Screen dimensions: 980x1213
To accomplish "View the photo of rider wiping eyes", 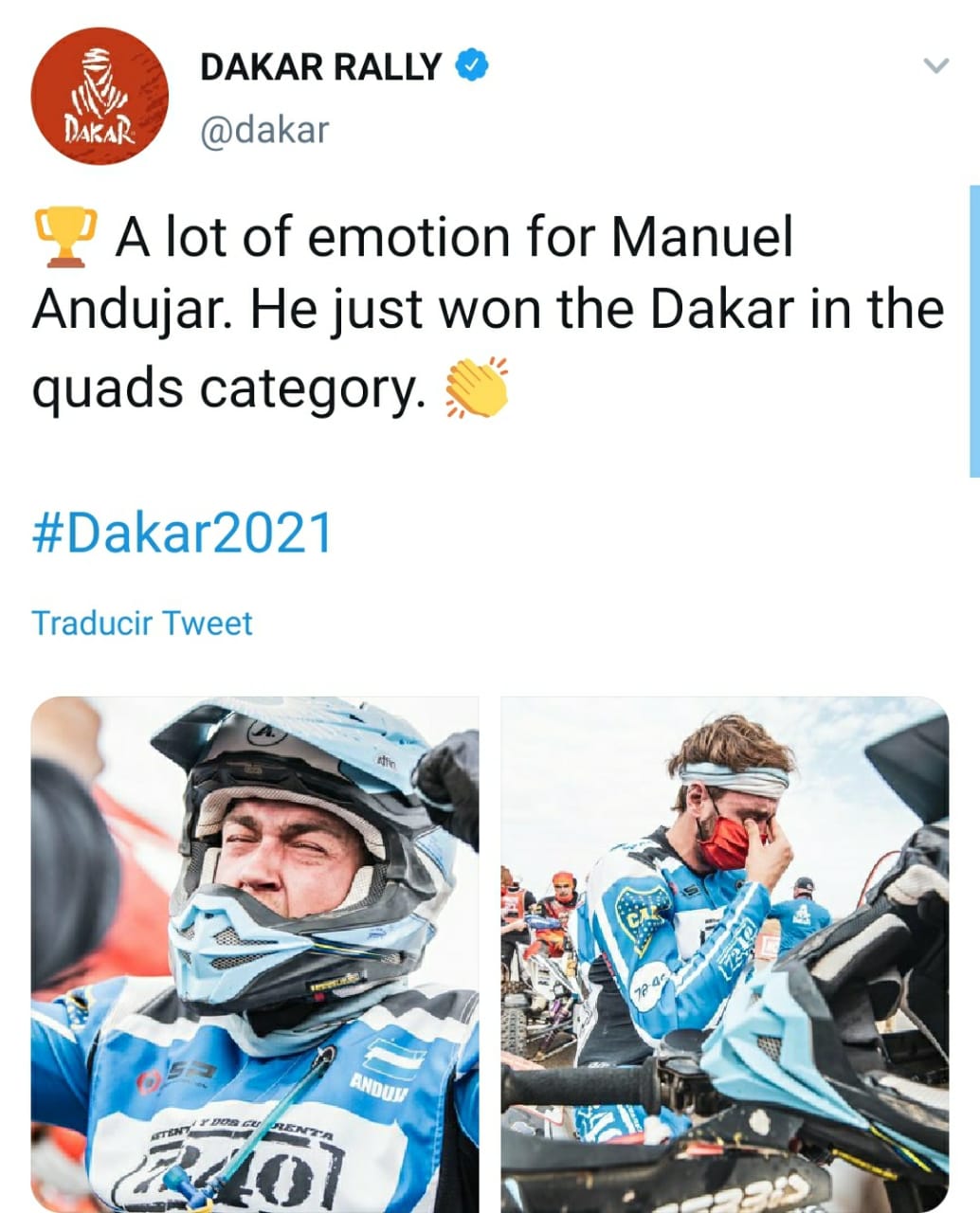I will tap(724, 952).
